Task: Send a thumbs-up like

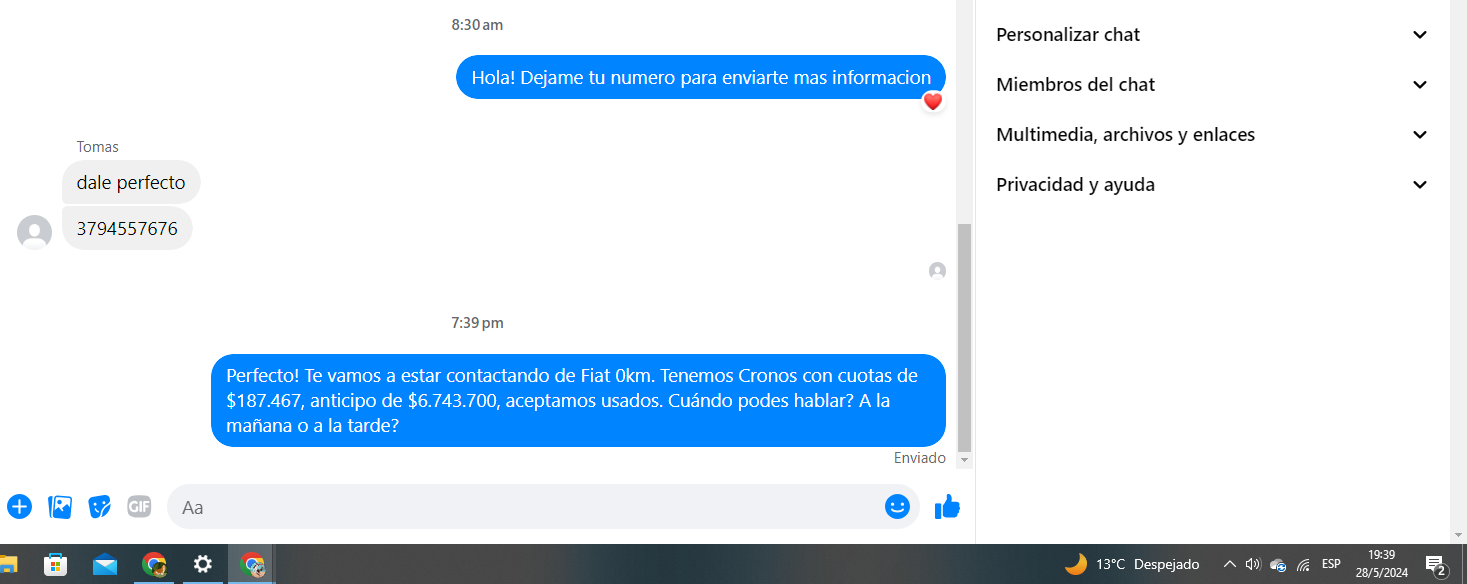Action: pyautogui.click(x=946, y=507)
